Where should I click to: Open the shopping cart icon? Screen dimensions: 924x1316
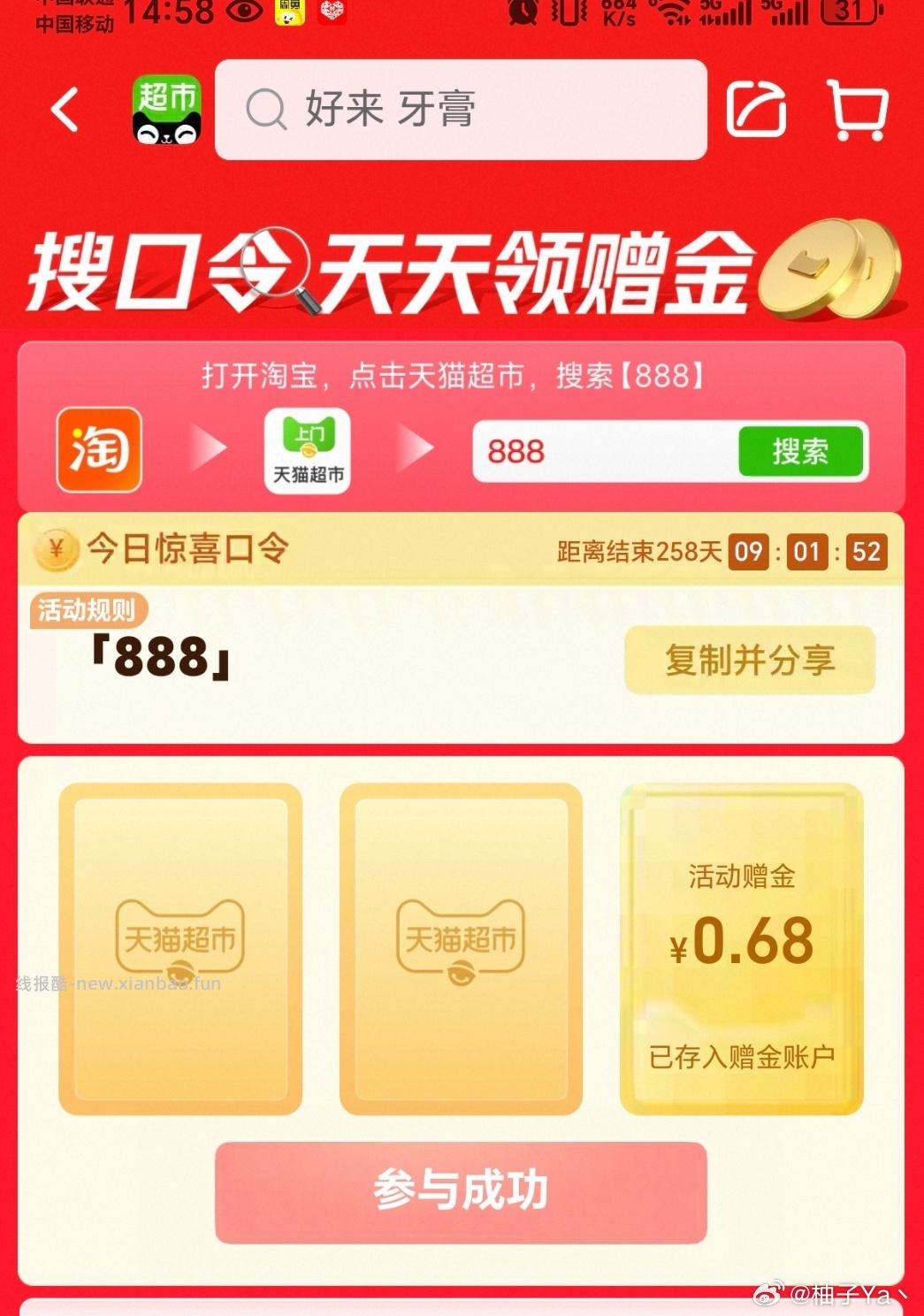click(856, 111)
